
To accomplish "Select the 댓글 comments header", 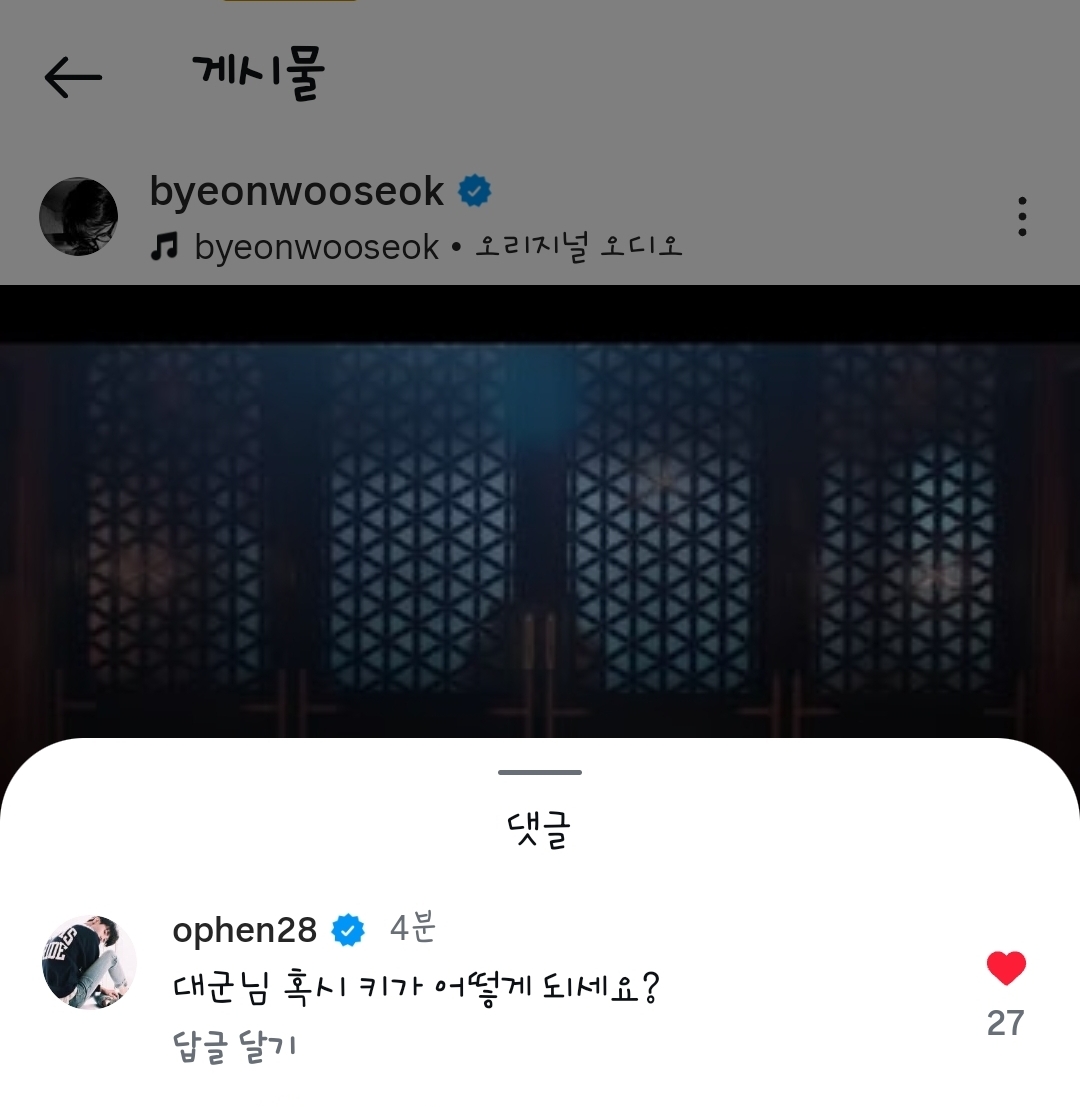I will (540, 829).
